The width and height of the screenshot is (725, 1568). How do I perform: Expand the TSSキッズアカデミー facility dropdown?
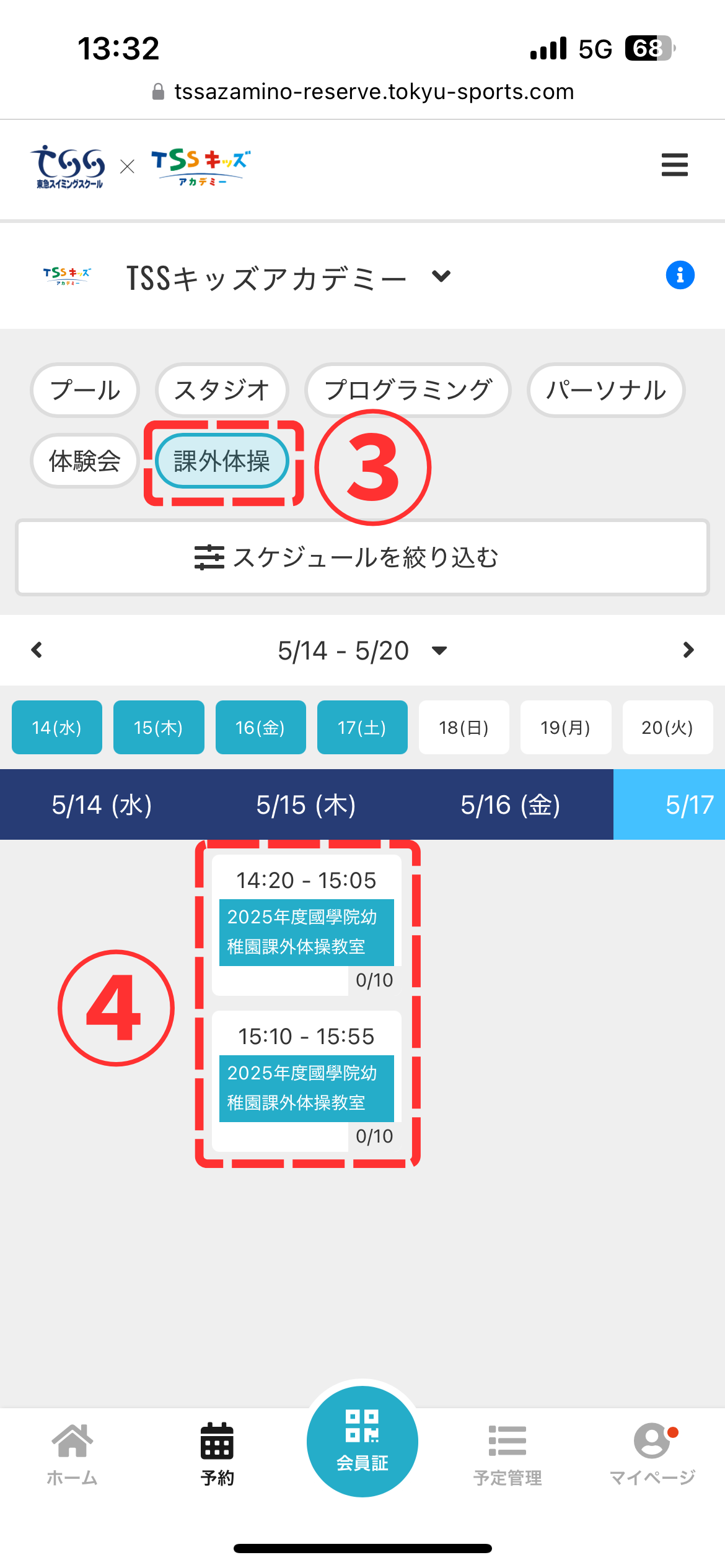(441, 276)
